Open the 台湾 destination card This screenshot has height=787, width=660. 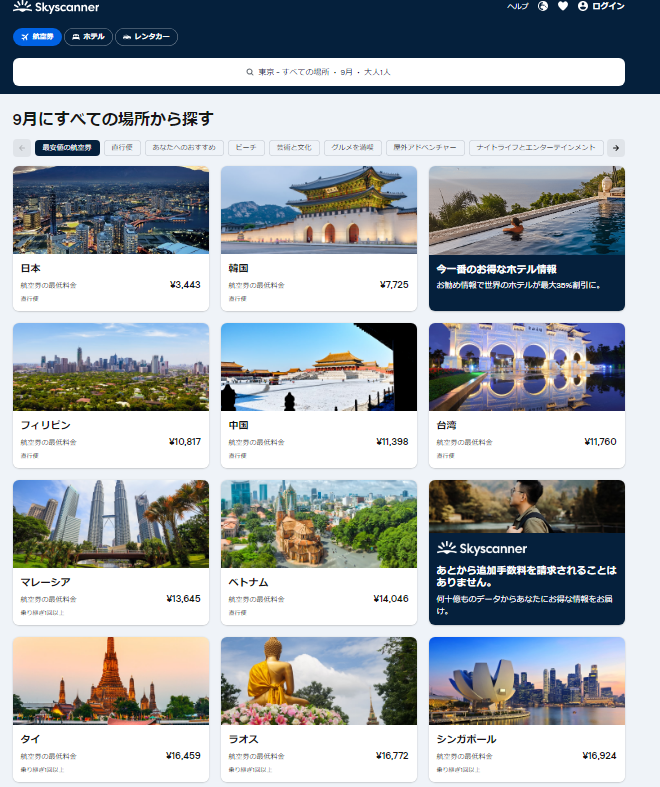(x=526, y=394)
